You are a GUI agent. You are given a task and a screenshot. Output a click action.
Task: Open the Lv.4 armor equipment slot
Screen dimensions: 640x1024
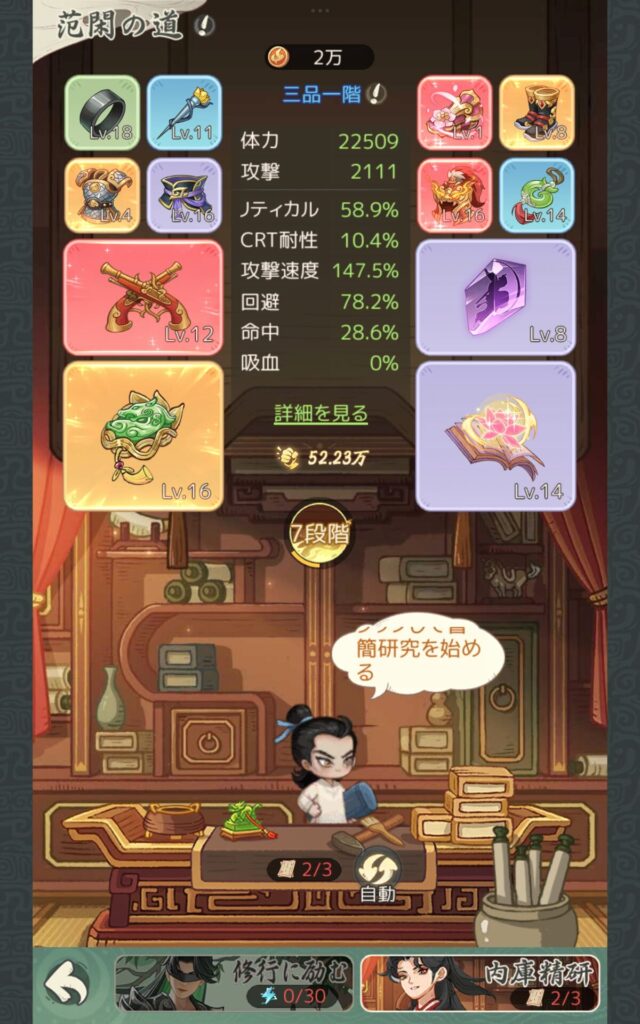(x=102, y=195)
